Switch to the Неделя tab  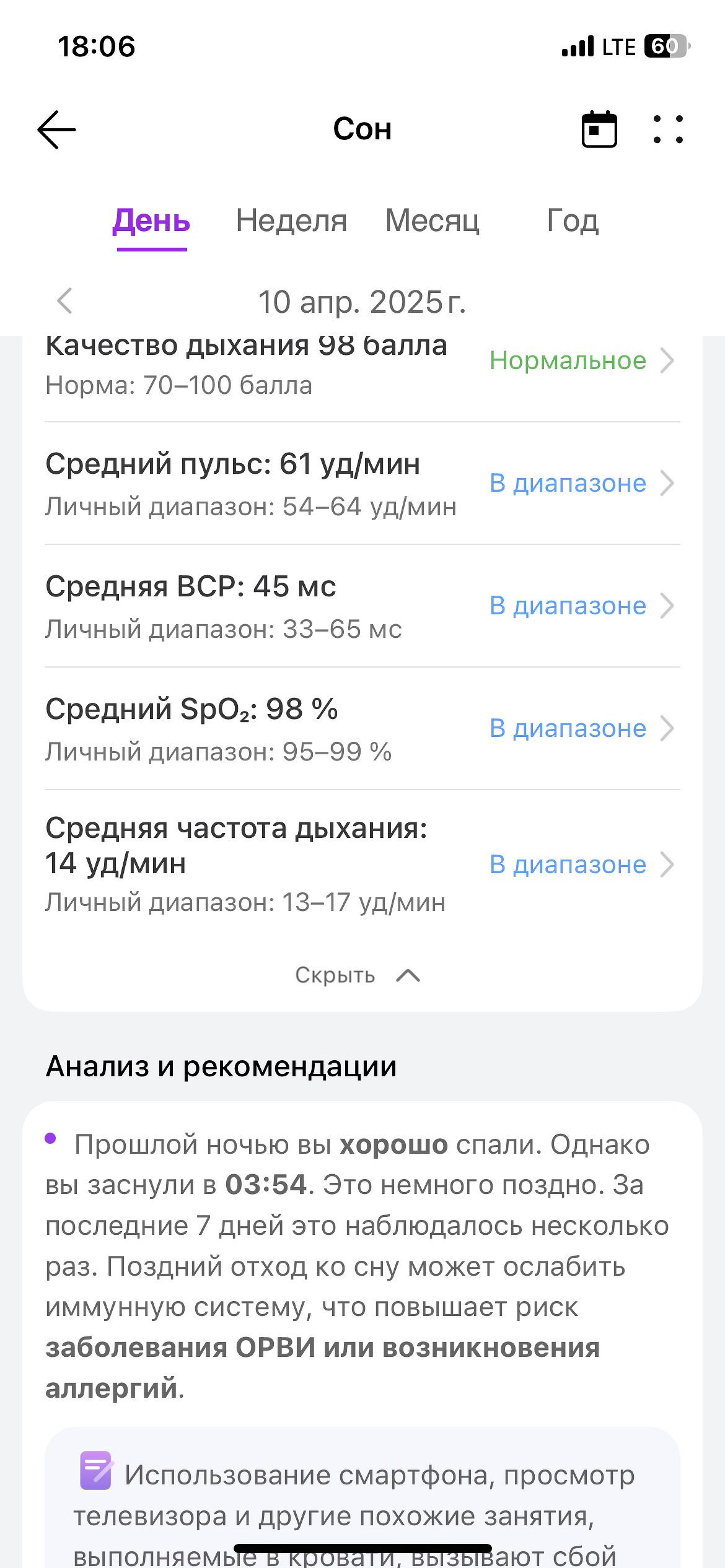[x=291, y=221]
